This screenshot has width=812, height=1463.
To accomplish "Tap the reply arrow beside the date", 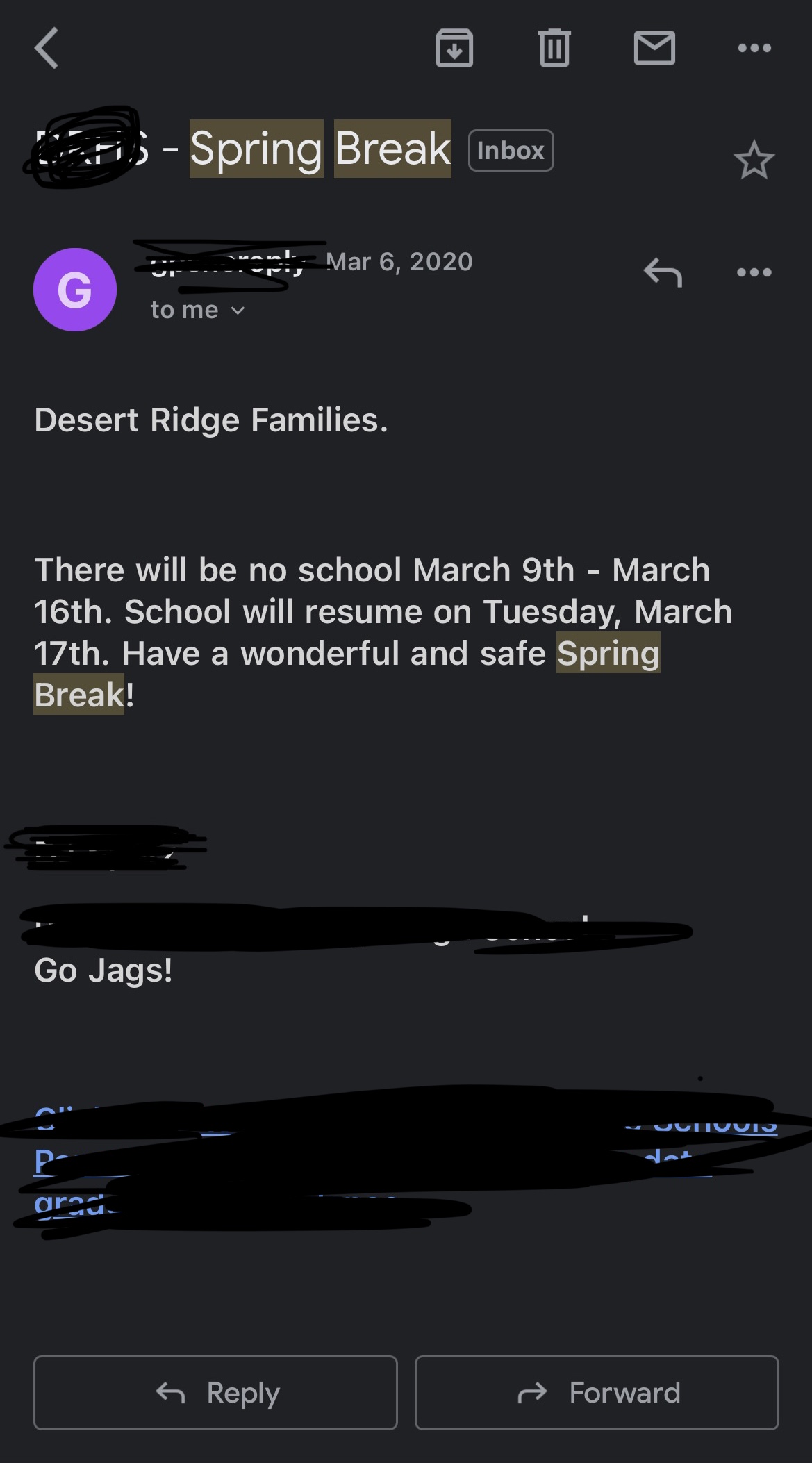I will click(663, 272).
